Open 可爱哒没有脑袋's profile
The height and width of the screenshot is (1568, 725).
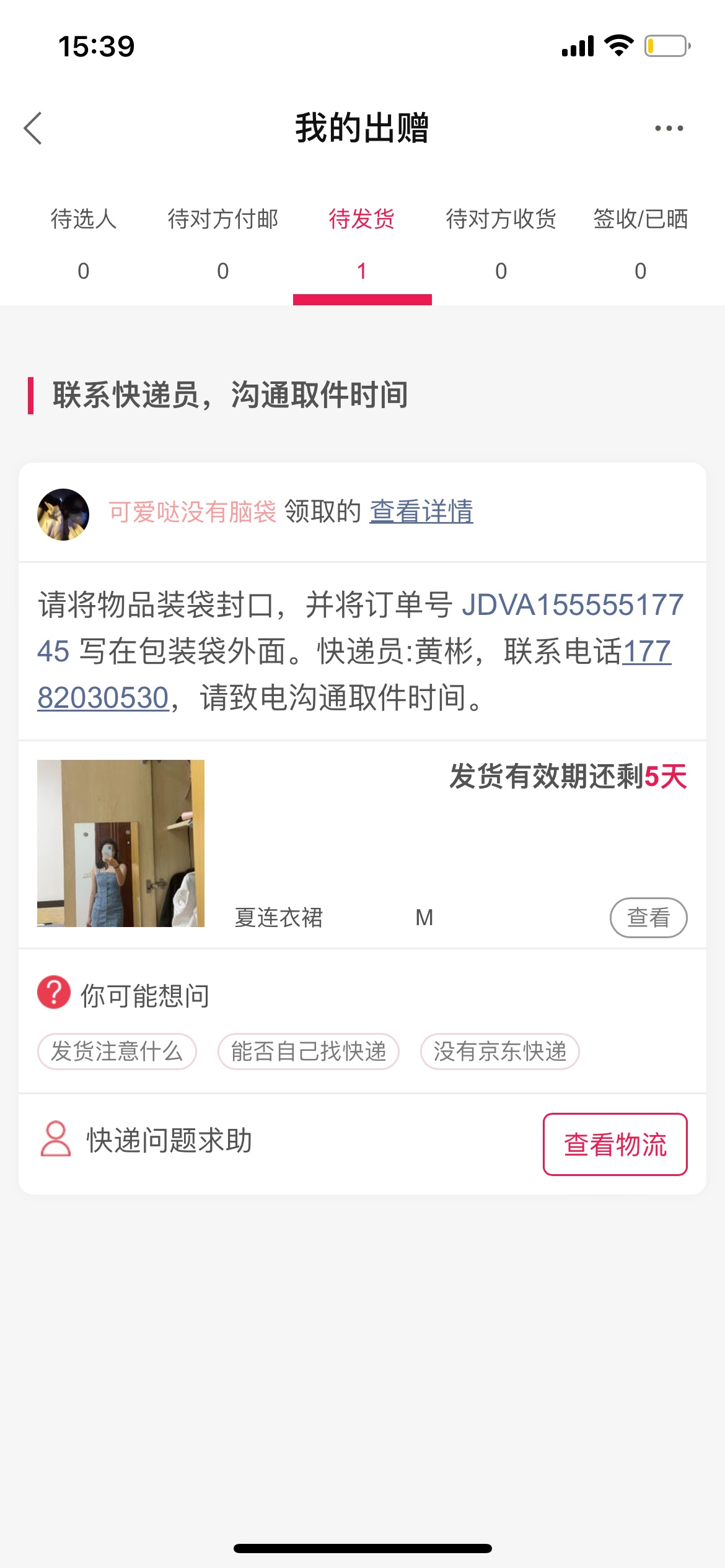click(x=192, y=512)
